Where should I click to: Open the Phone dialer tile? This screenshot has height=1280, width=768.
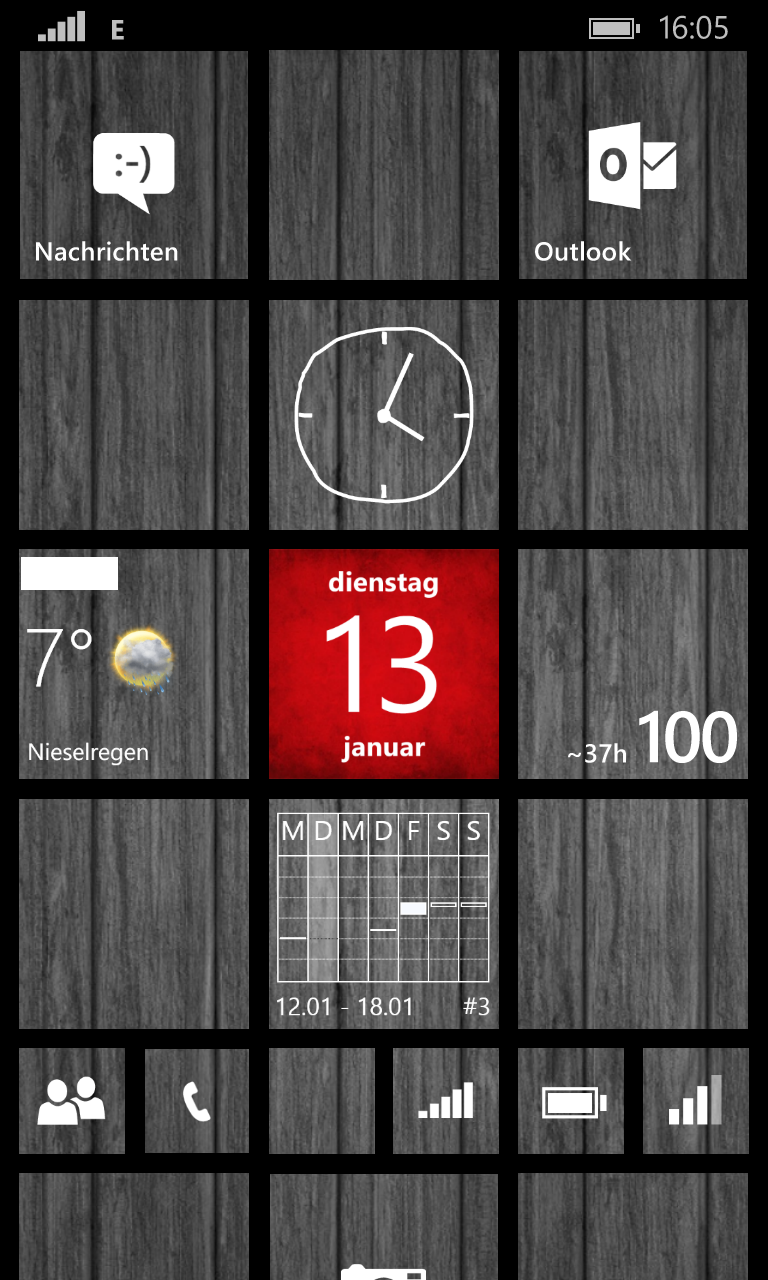[197, 1101]
